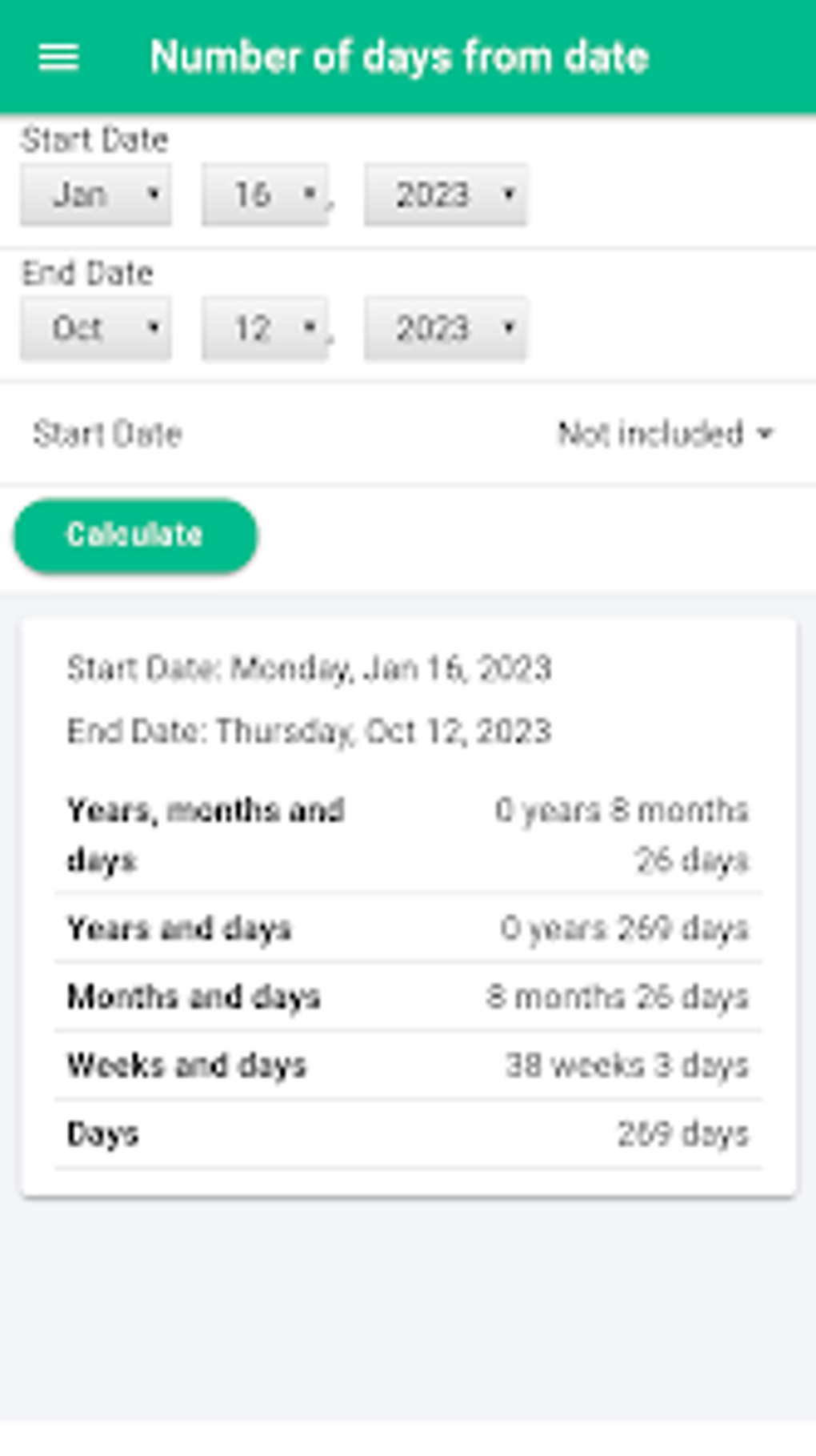816x1456 pixels.
Task: Open the start day dropdown showing 16
Action: (x=264, y=193)
